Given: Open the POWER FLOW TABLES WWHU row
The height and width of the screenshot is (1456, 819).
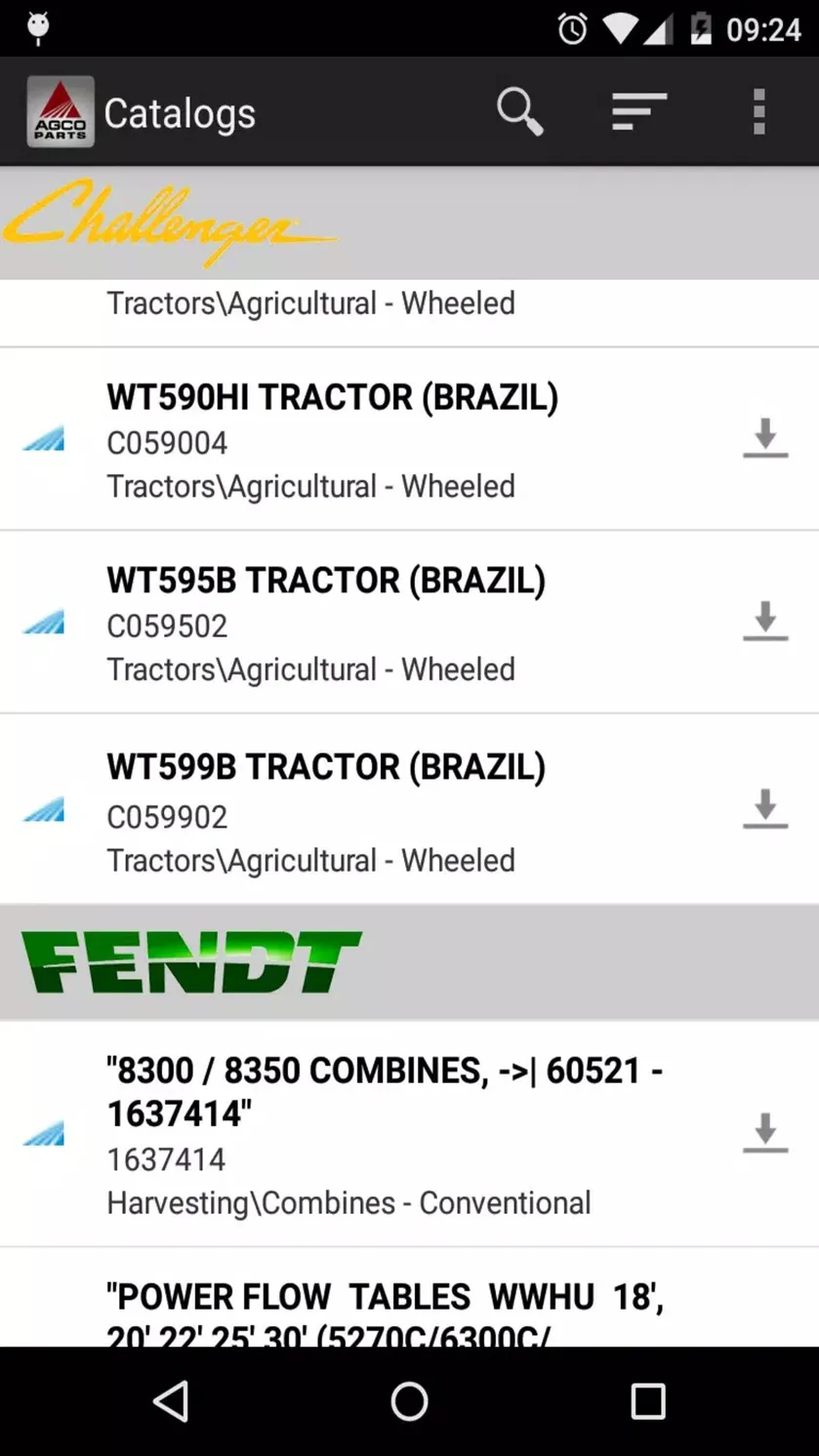Looking at the screenshot, I should 409,1298.
